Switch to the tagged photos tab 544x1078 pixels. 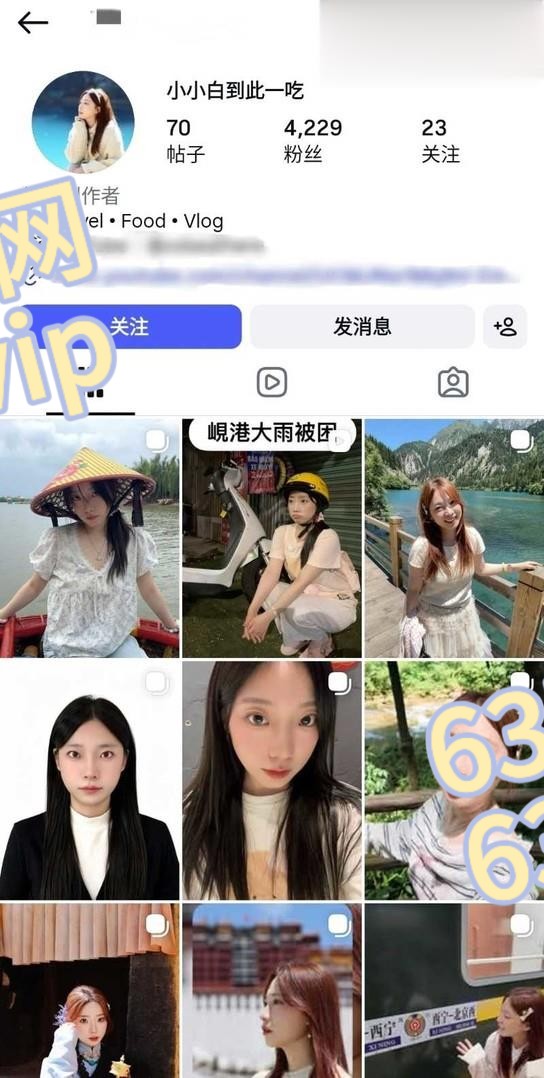click(x=453, y=382)
